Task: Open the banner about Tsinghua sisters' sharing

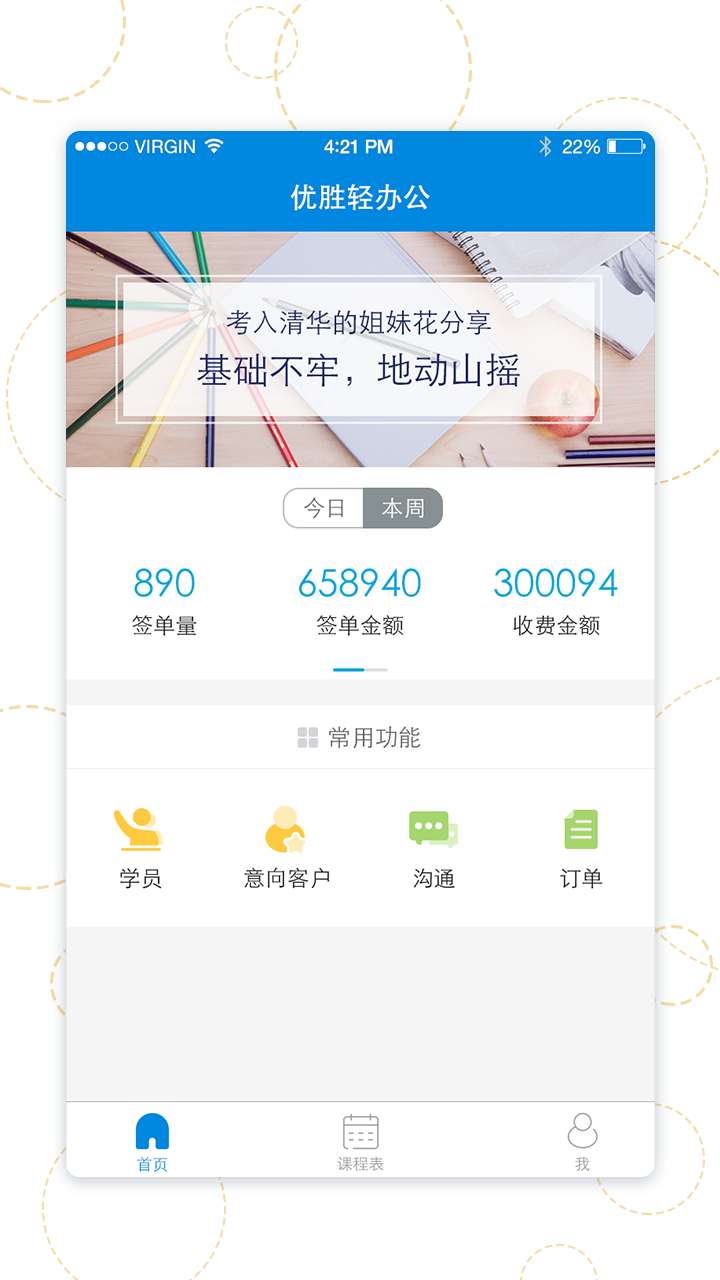Action: tap(360, 349)
